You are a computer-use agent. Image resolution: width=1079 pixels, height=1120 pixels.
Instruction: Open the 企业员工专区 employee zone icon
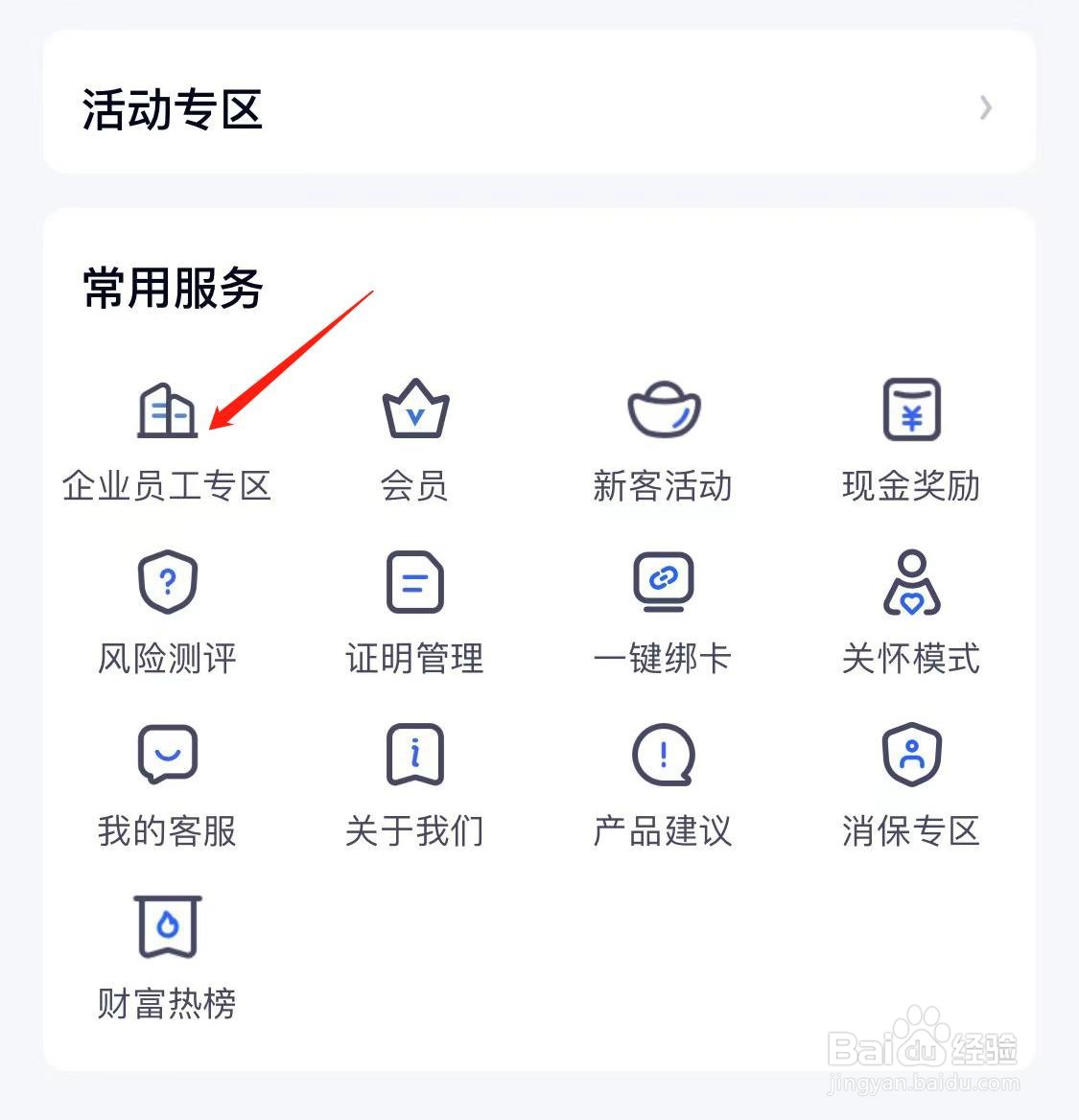pyautogui.click(x=168, y=410)
